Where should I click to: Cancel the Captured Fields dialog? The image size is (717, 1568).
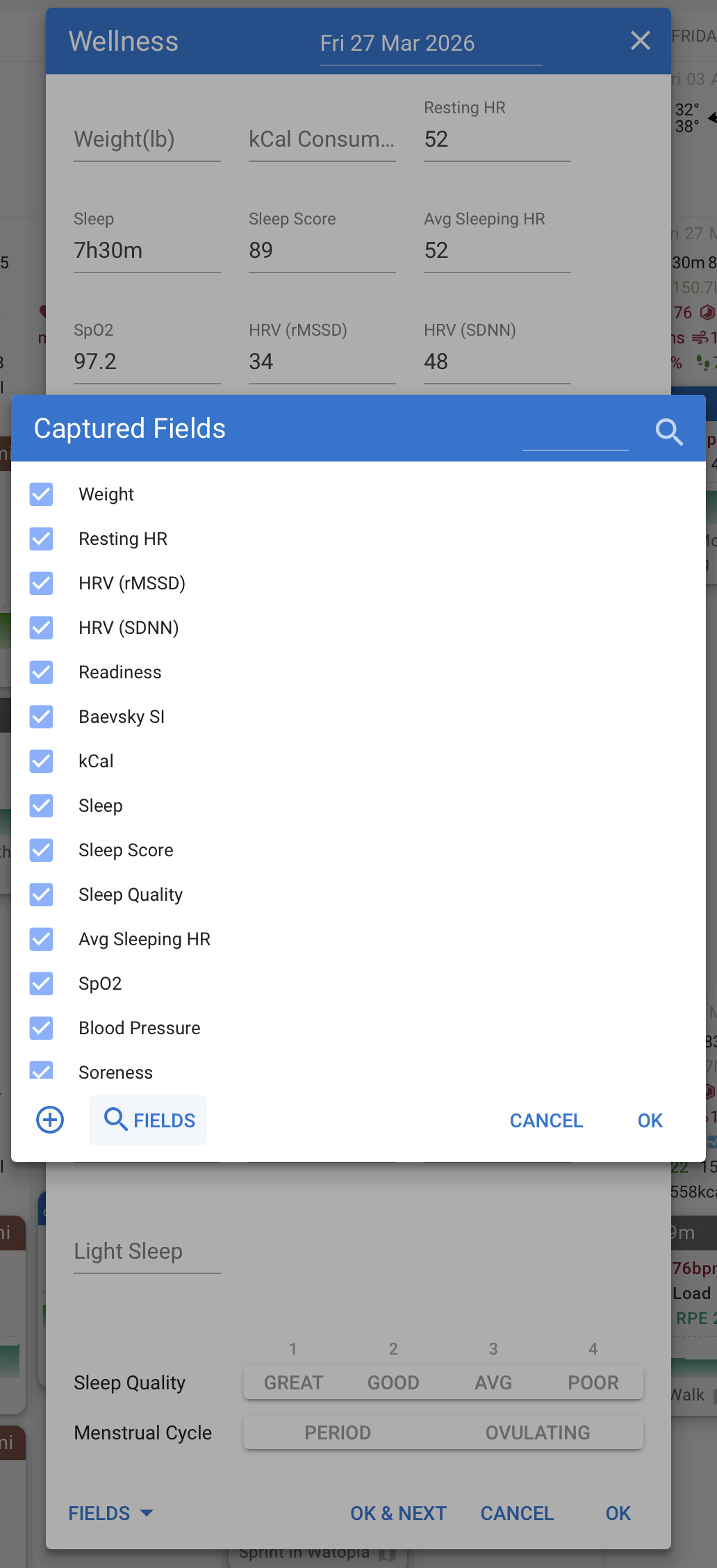(546, 1120)
